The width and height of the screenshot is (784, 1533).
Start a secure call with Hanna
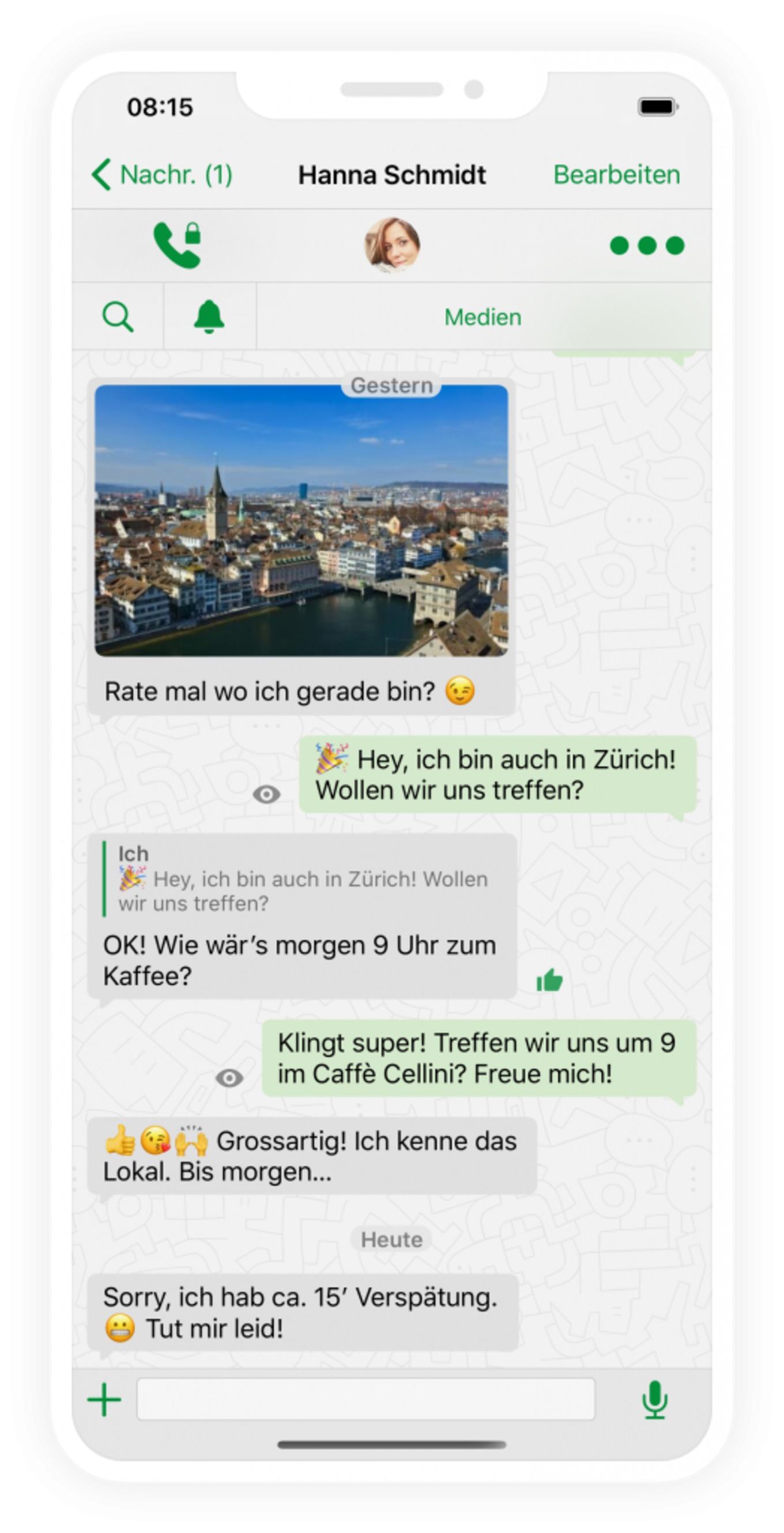tap(177, 245)
